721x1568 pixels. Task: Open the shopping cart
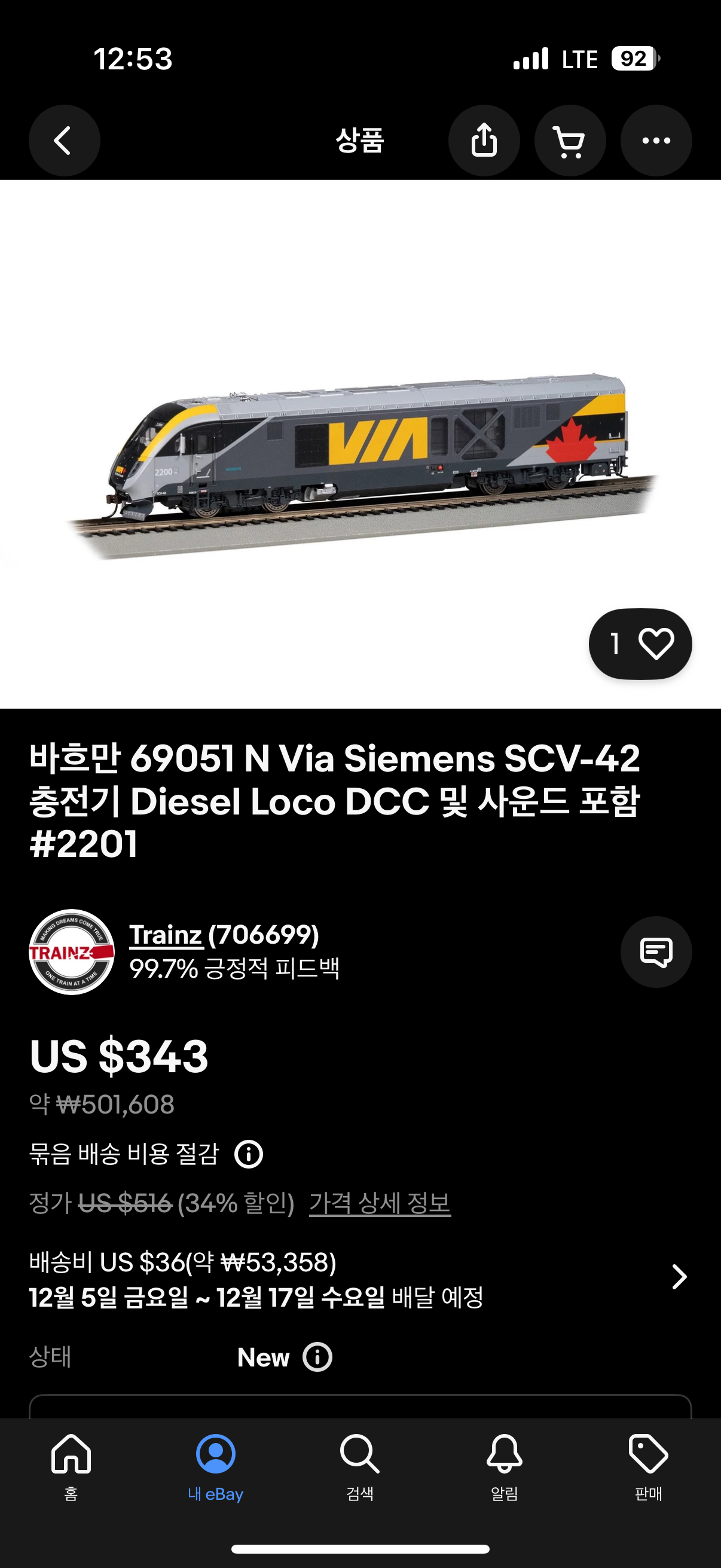tap(570, 141)
